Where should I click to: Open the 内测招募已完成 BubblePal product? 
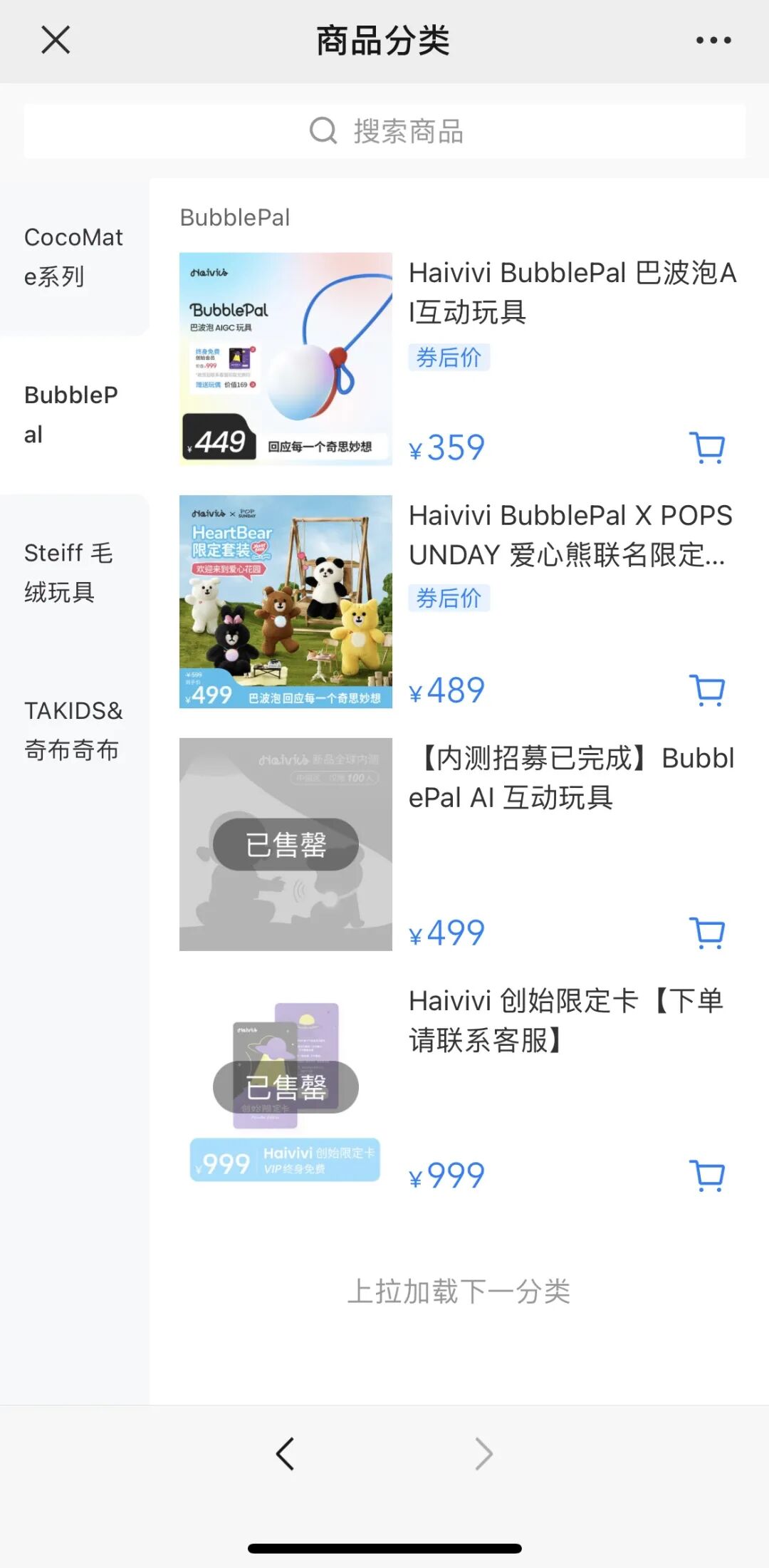tap(571, 778)
